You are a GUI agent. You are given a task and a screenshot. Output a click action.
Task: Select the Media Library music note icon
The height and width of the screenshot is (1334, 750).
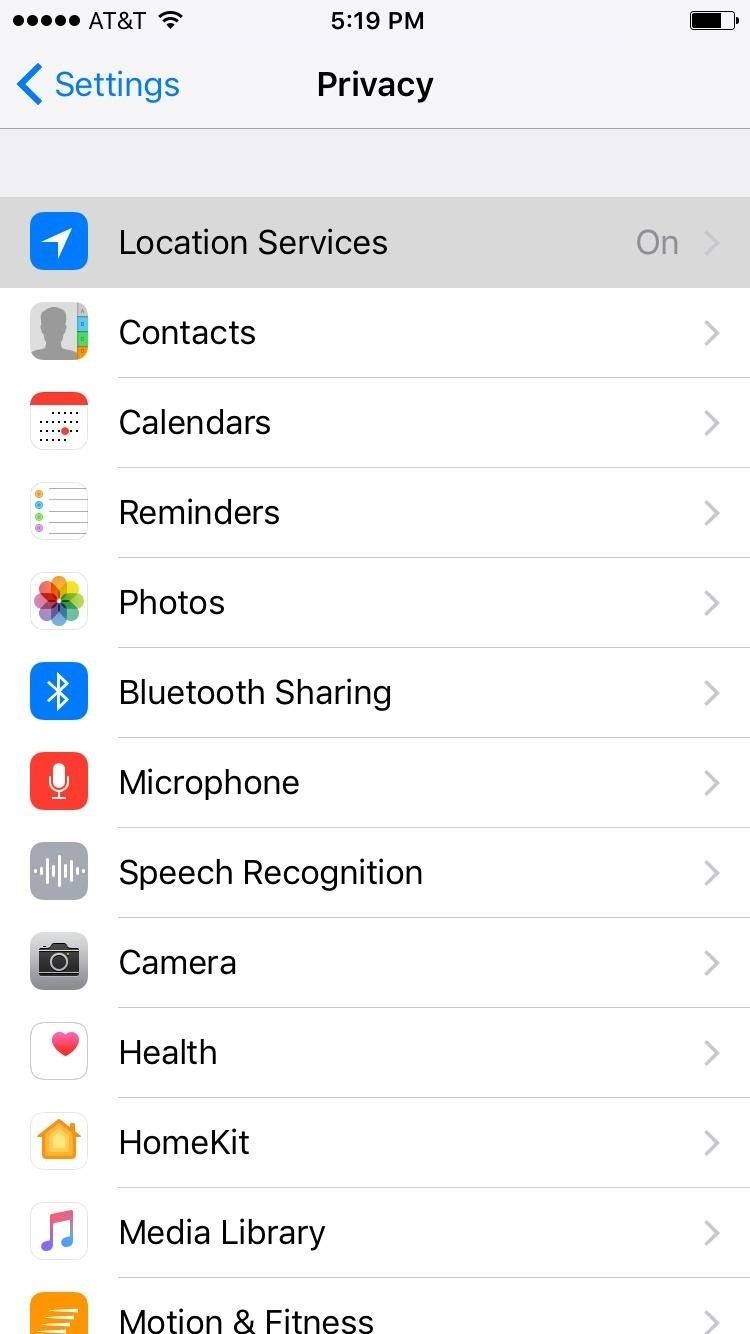click(58, 1232)
